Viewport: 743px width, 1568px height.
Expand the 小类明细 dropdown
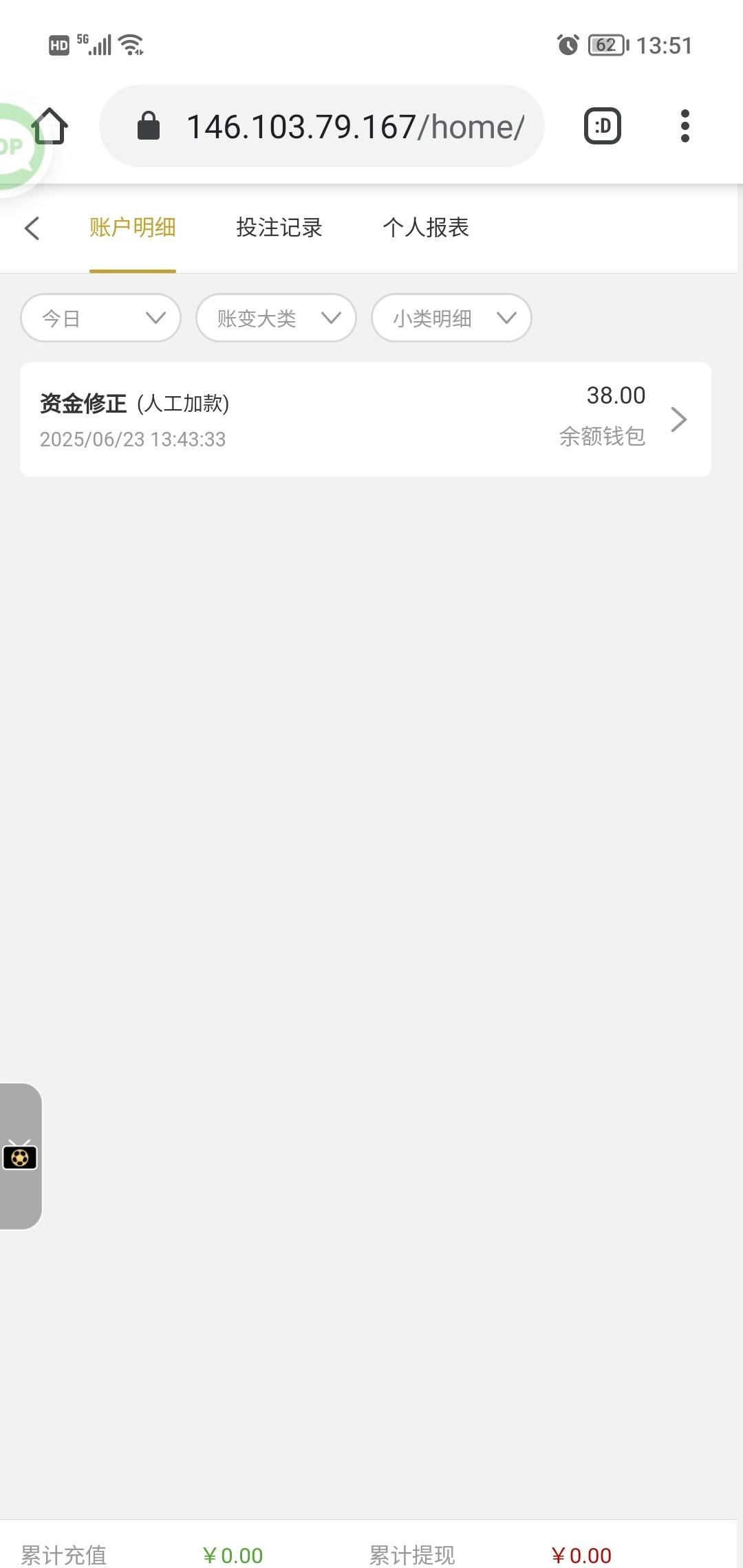click(x=451, y=318)
